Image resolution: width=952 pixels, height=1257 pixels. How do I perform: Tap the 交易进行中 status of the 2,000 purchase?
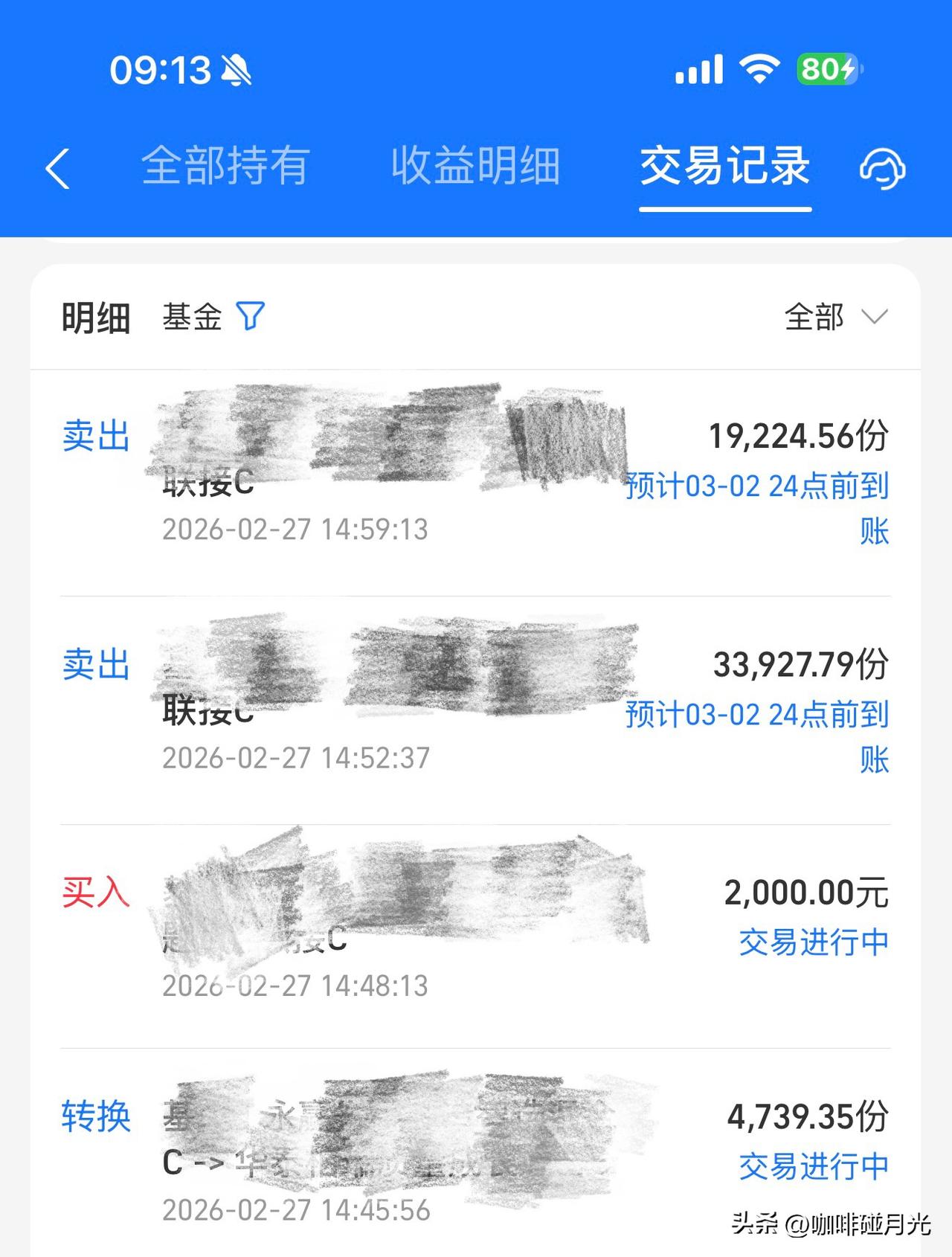[811, 941]
